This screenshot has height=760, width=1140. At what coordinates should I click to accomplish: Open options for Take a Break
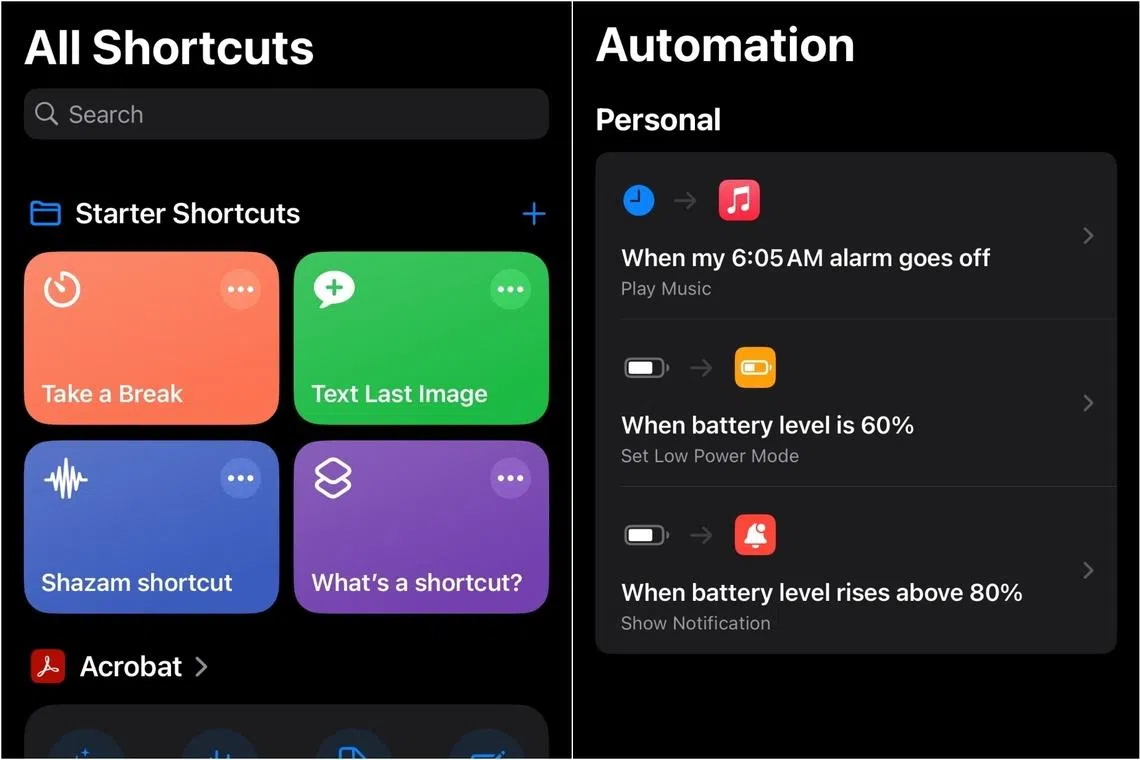click(x=240, y=290)
